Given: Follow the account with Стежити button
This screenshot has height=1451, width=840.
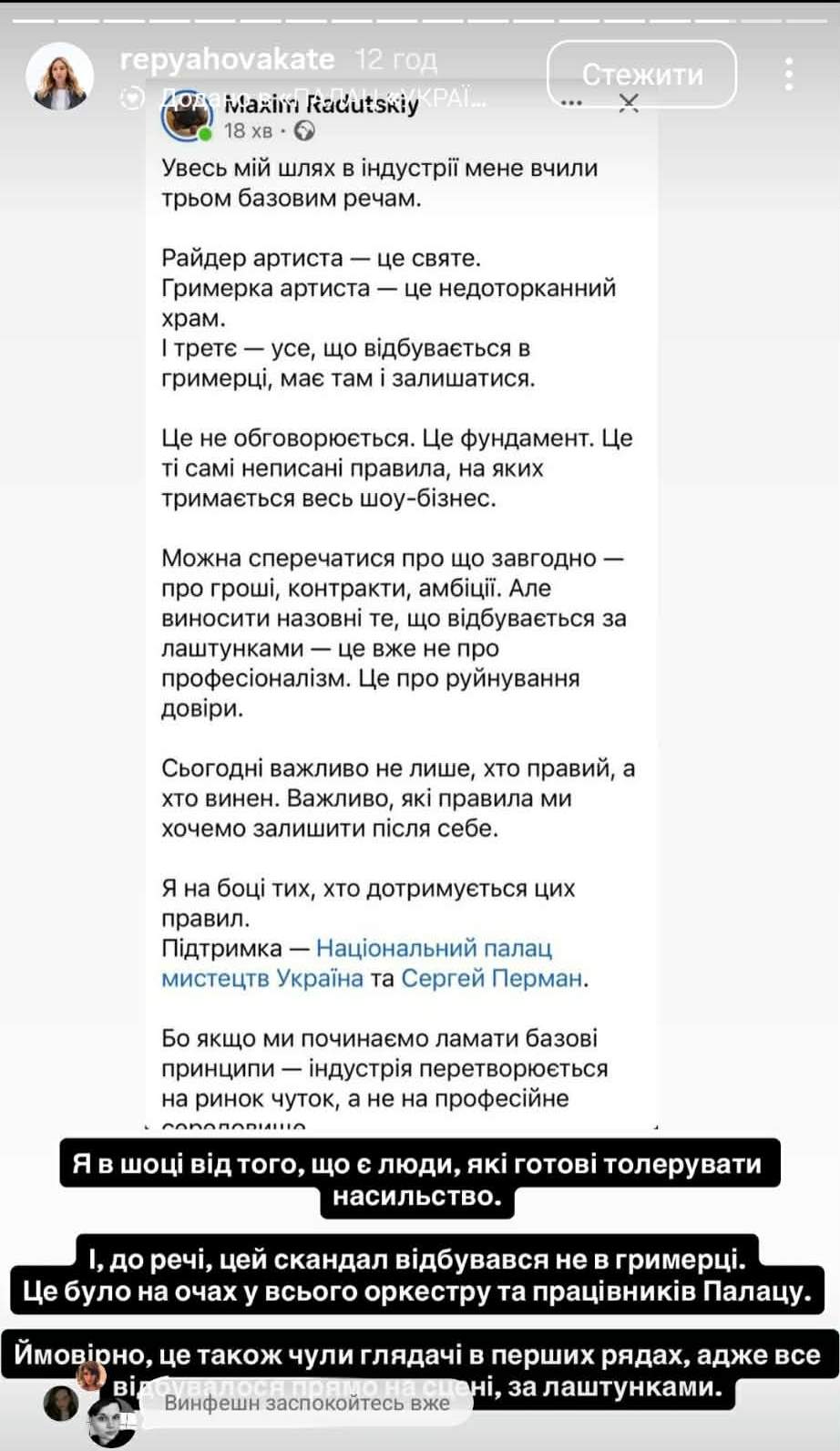Looking at the screenshot, I should (x=641, y=74).
